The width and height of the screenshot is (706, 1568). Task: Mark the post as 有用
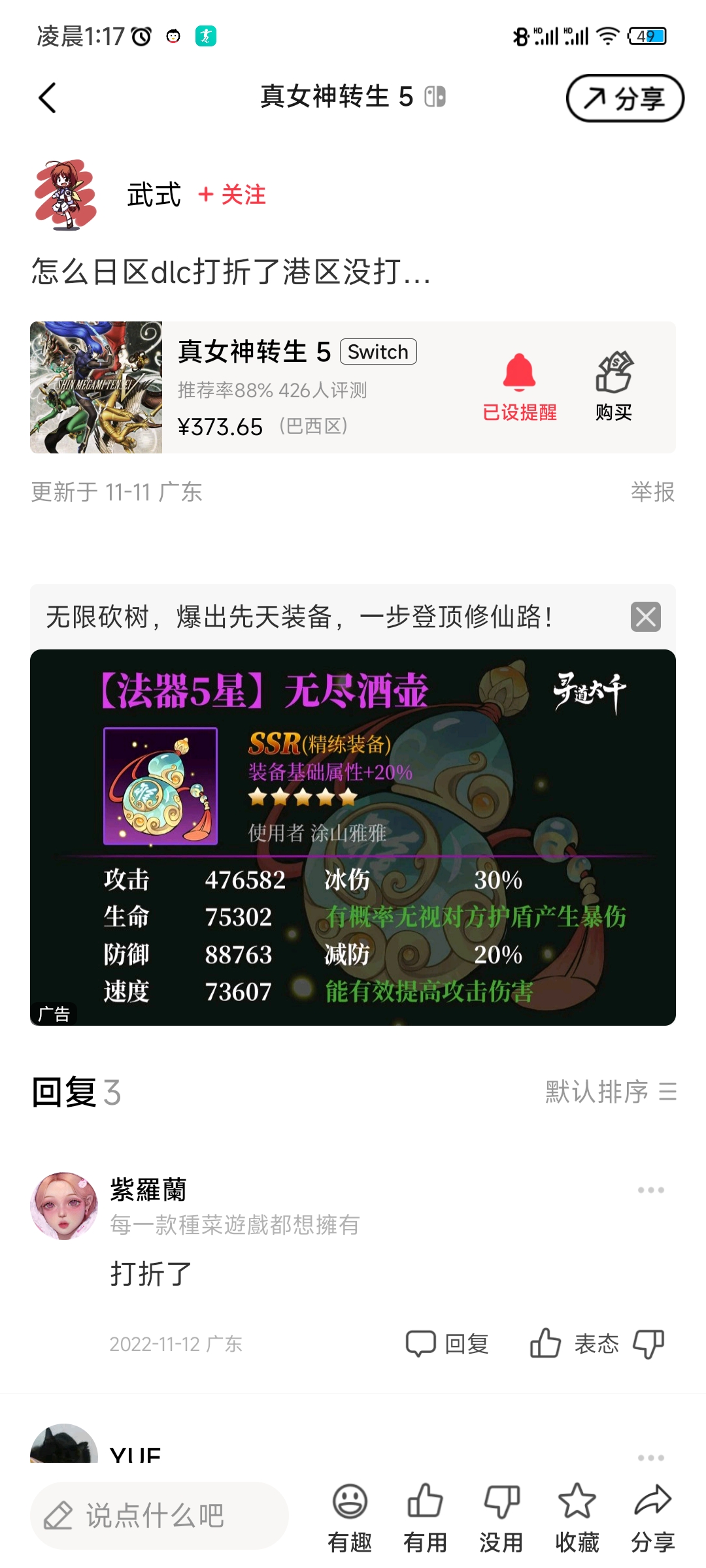425,1517
